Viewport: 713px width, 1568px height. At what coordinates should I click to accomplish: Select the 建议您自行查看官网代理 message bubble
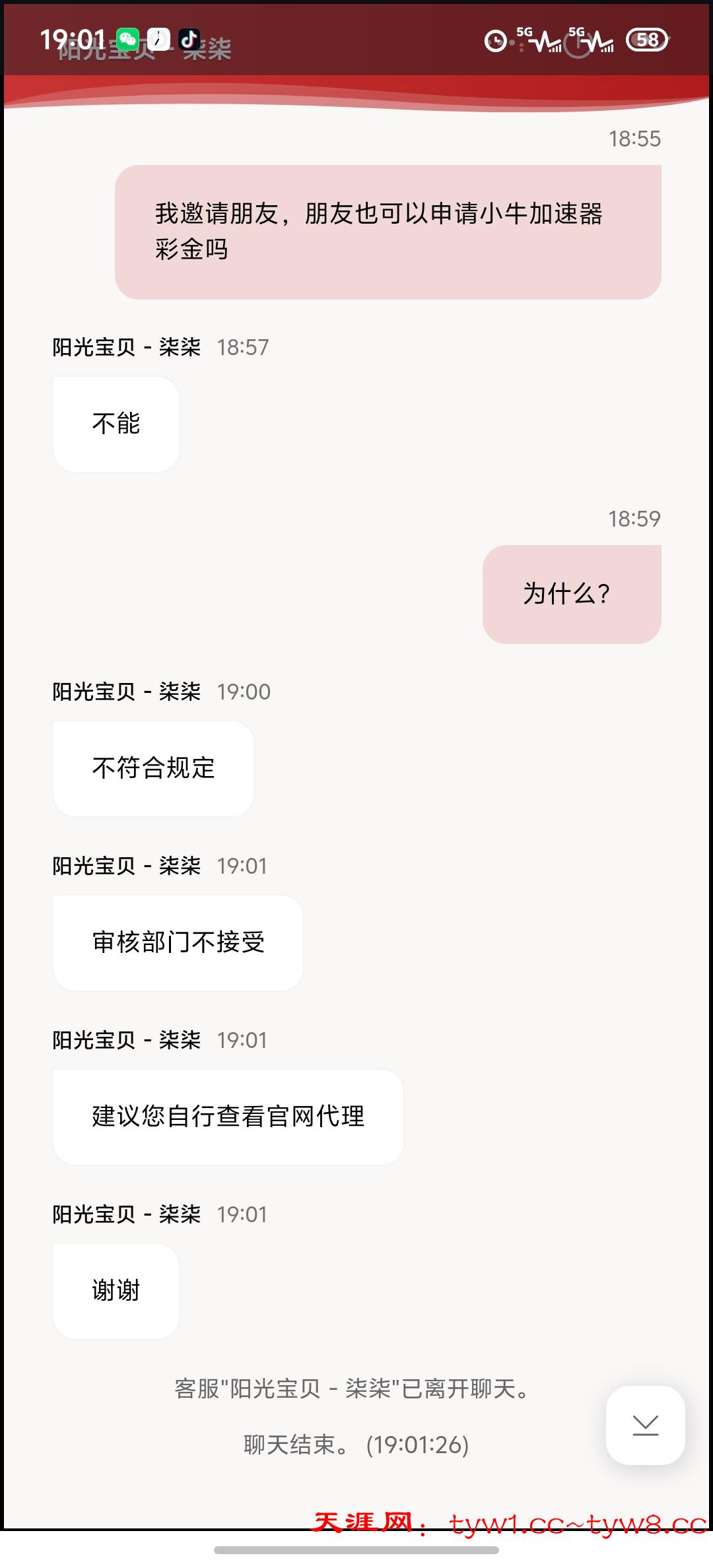tap(228, 1115)
